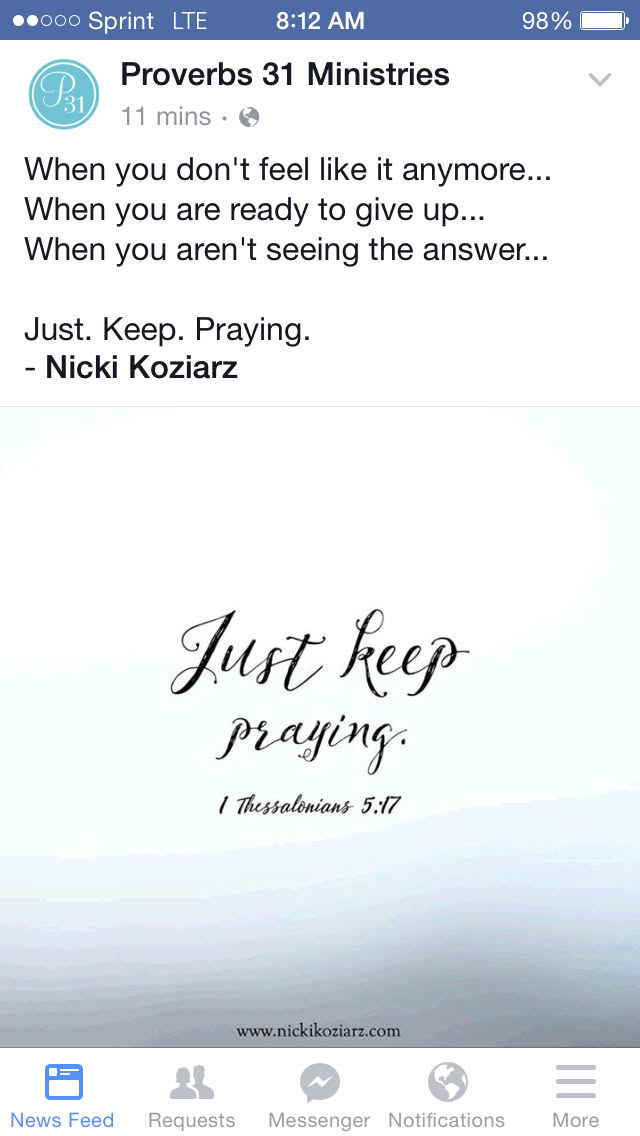Screen dimensions: 640x1136
Task: Tap the Nicki Koziarz tagged name
Action: (141, 368)
